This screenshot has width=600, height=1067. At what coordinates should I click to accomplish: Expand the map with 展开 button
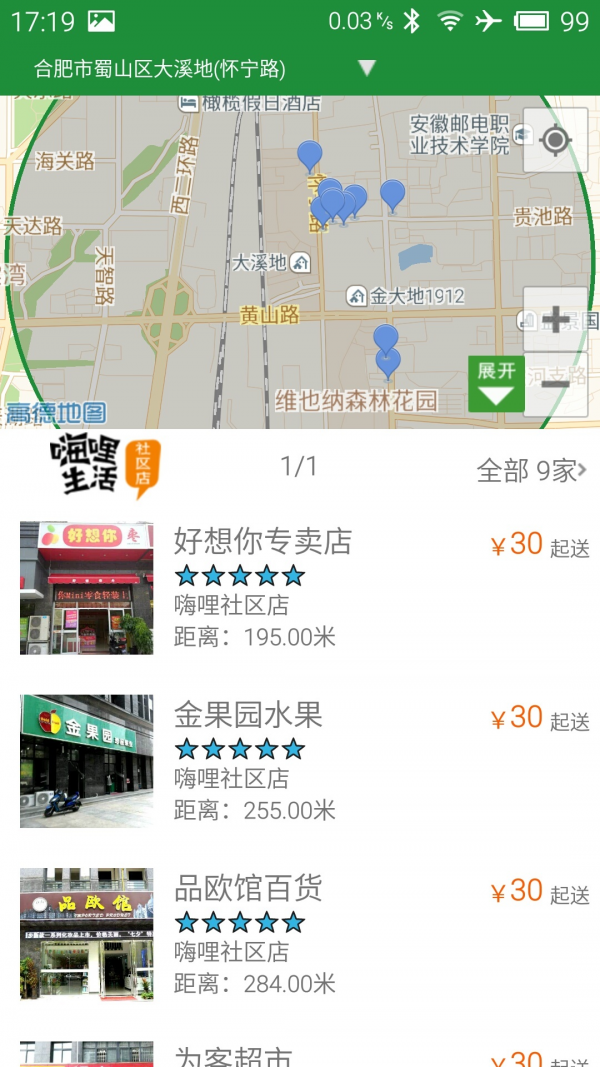[x=496, y=384]
